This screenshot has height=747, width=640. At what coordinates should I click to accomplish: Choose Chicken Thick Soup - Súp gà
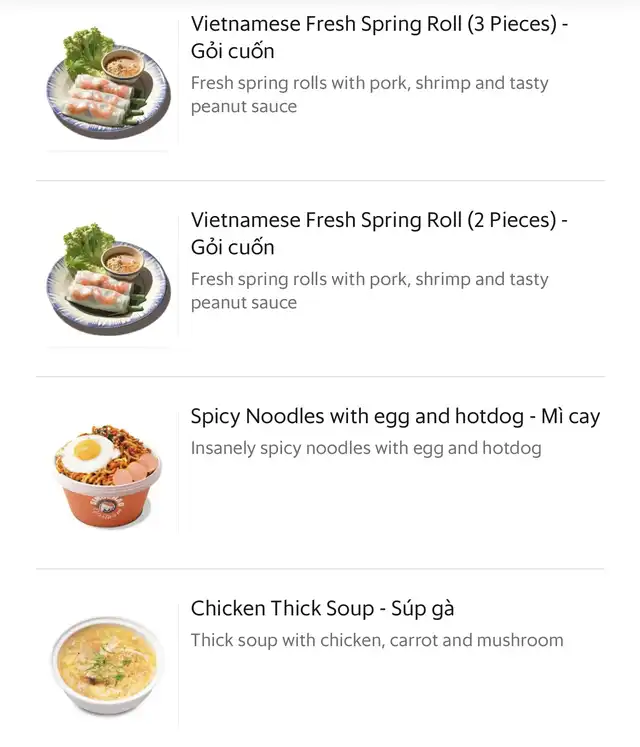pyautogui.click(x=323, y=608)
